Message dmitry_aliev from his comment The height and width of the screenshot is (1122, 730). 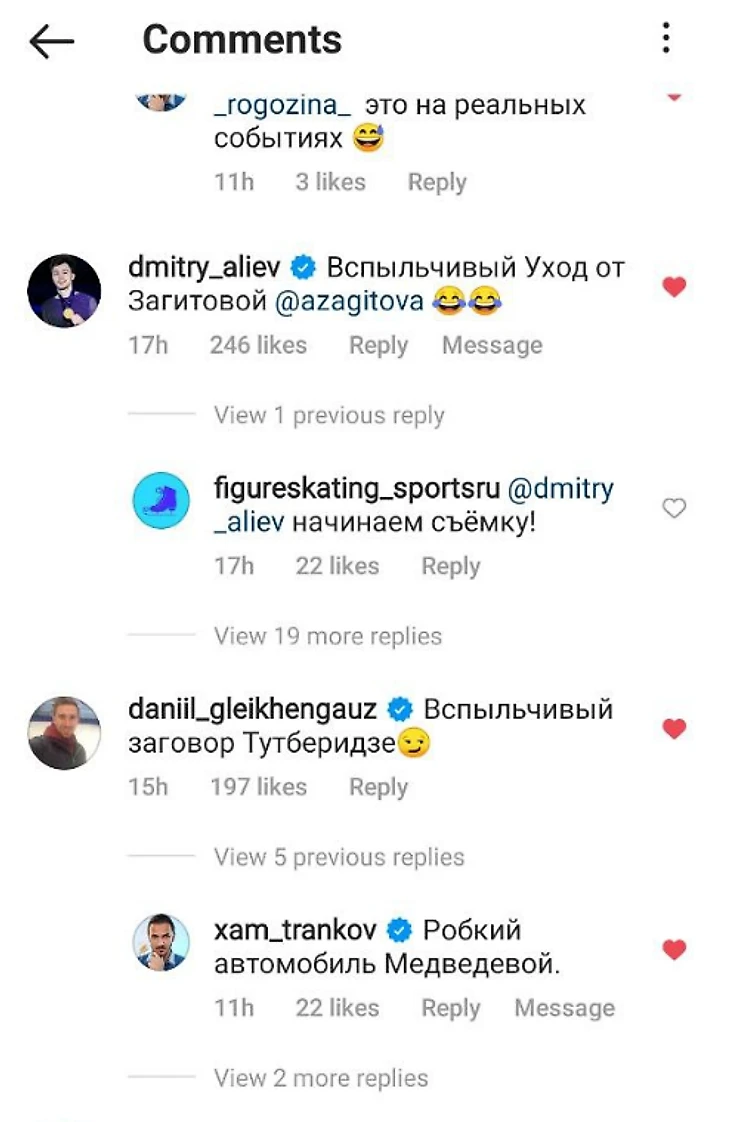click(492, 345)
